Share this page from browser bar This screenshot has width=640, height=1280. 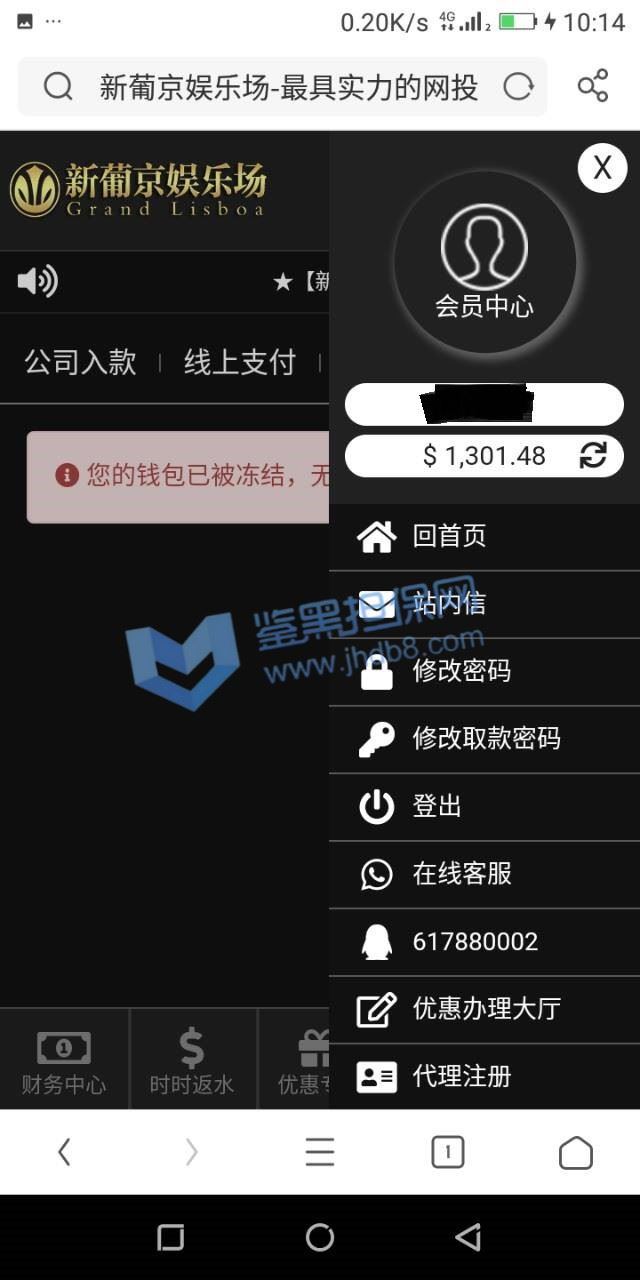pos(593,86)
